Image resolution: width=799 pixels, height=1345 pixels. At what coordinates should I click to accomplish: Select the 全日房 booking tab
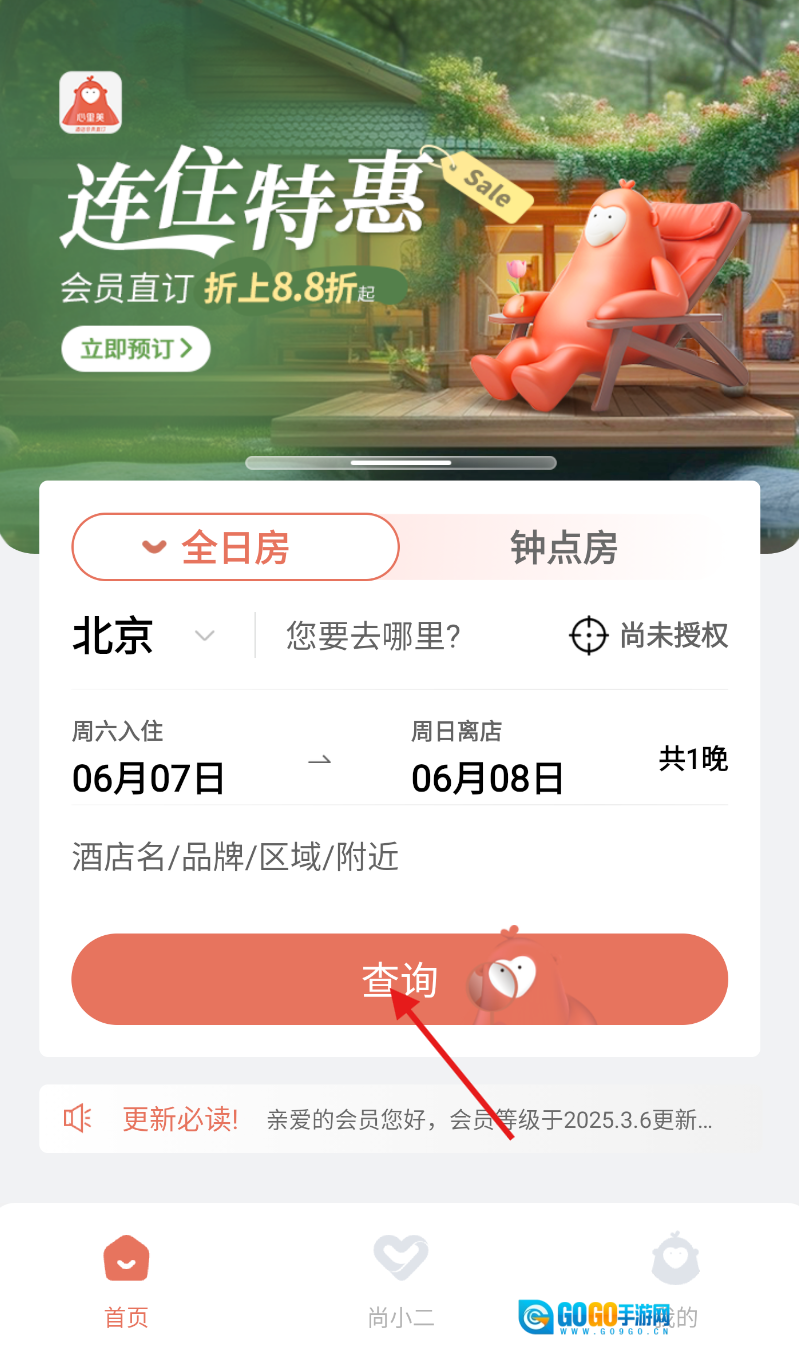(x=235, y=547)
